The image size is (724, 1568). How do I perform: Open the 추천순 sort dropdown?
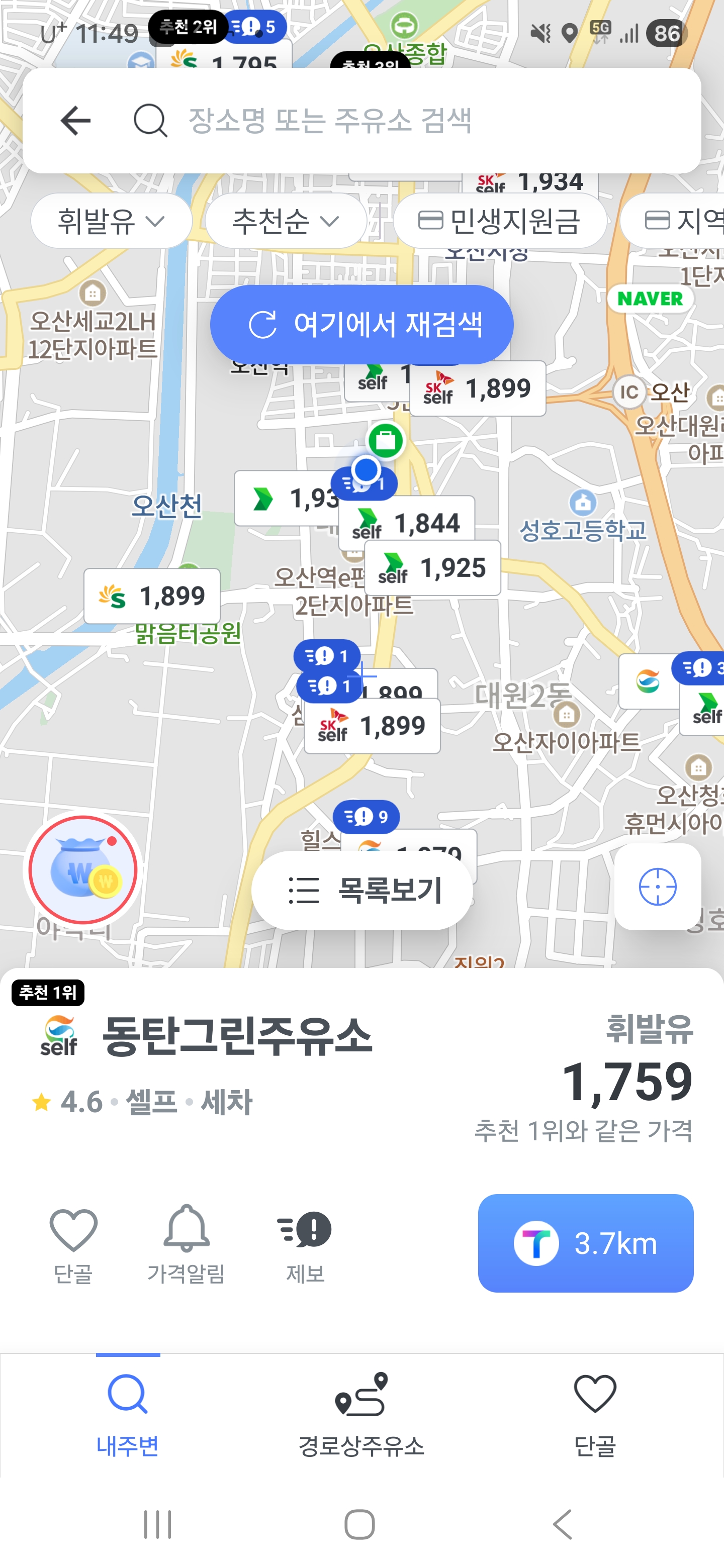click(286, 220)
